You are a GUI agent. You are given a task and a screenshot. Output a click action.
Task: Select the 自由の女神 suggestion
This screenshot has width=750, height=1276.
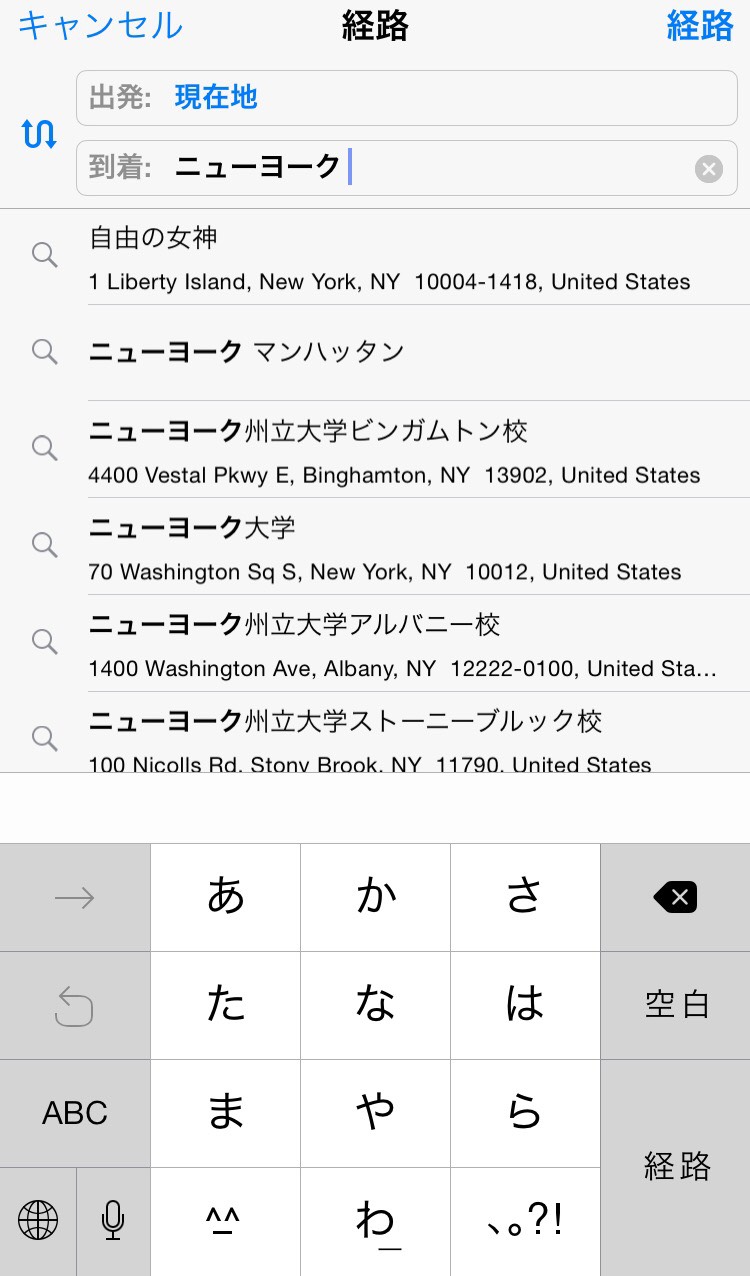coord(400,258)
